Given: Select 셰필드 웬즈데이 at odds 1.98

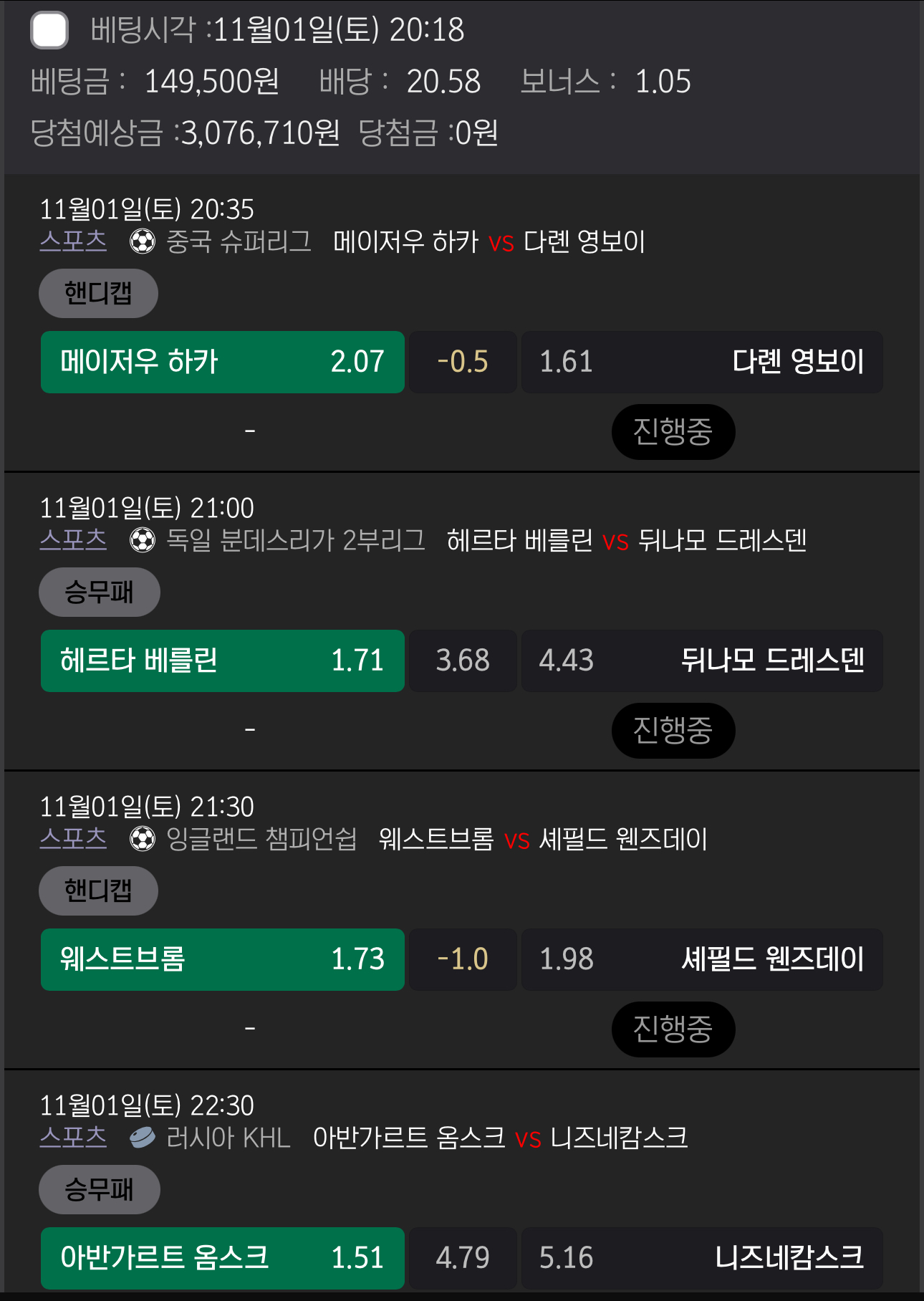Looking at the screenshot, I should [702, 959].
